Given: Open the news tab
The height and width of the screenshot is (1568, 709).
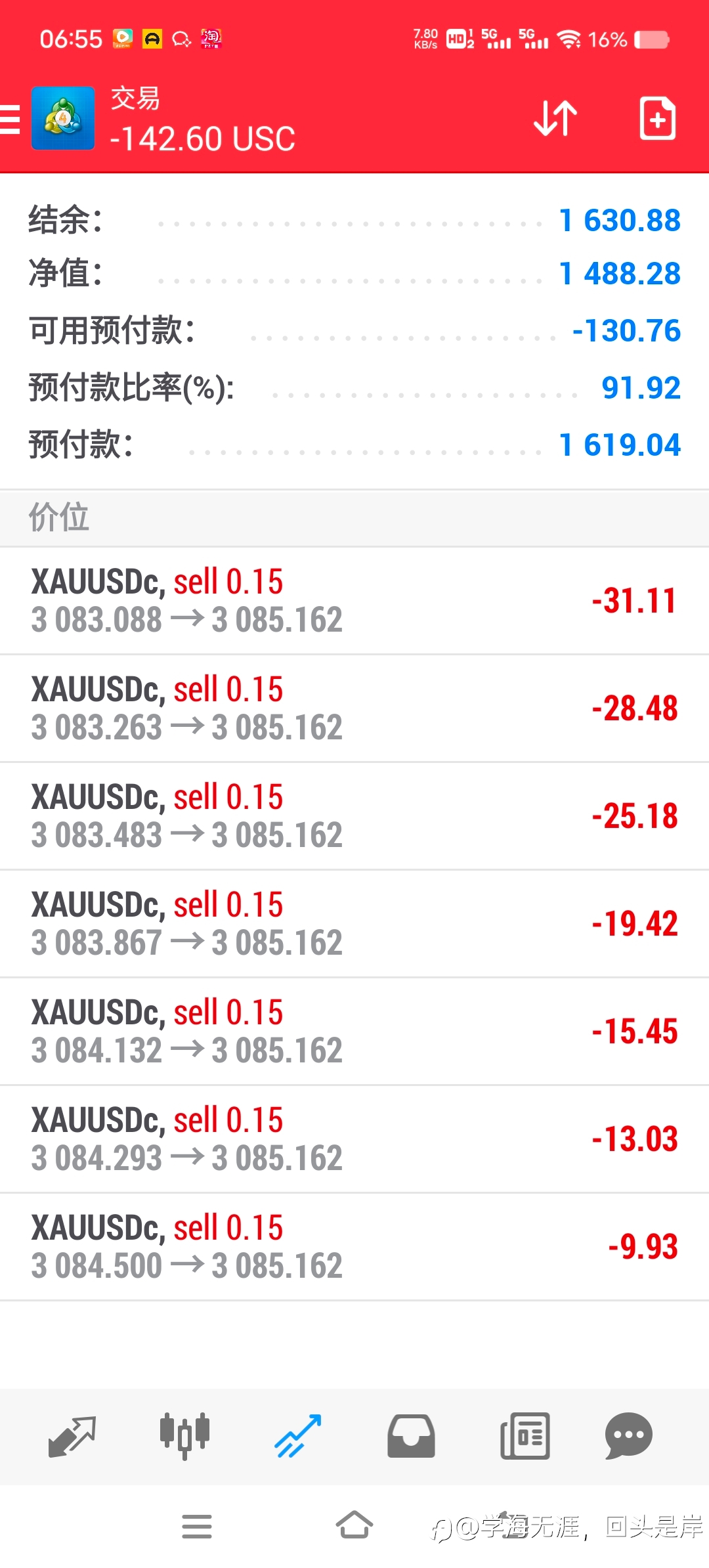Looking at the screenshot, I should tap(525, 1436).
